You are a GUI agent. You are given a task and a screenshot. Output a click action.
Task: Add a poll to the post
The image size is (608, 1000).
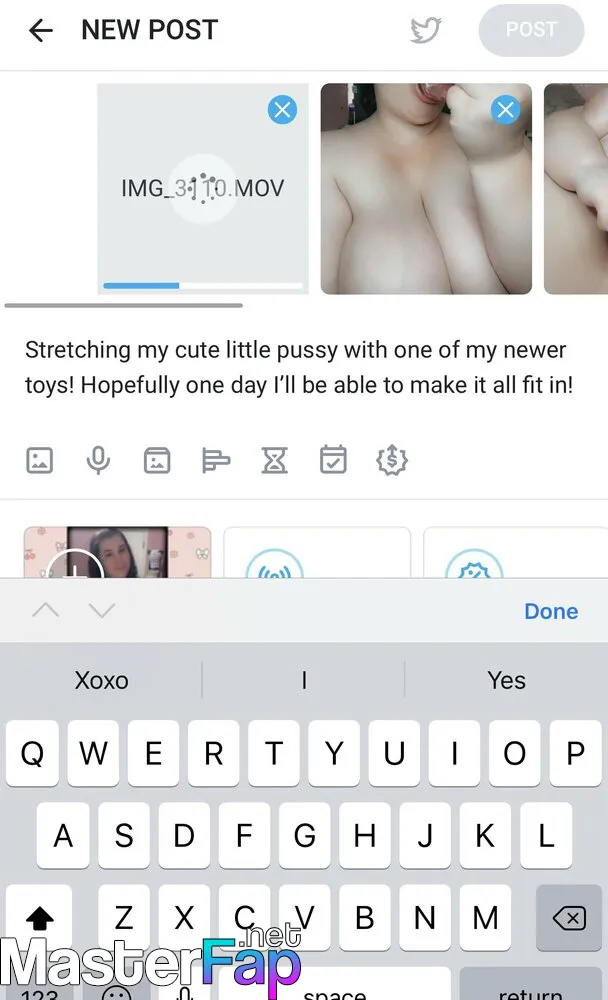[x=216, y=460]
